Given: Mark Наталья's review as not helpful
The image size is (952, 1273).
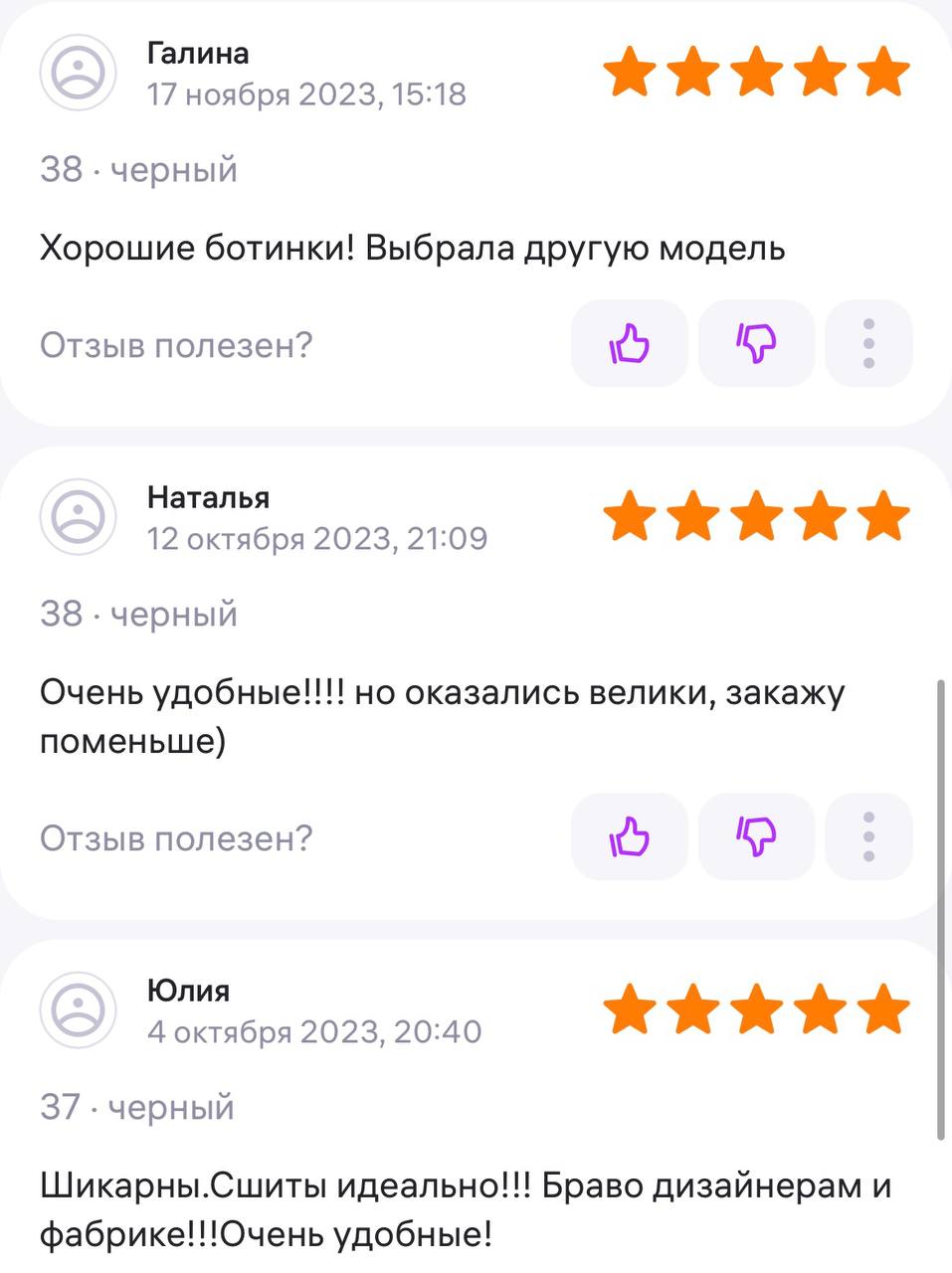Looking at the screenshot, I should point(756,837).
